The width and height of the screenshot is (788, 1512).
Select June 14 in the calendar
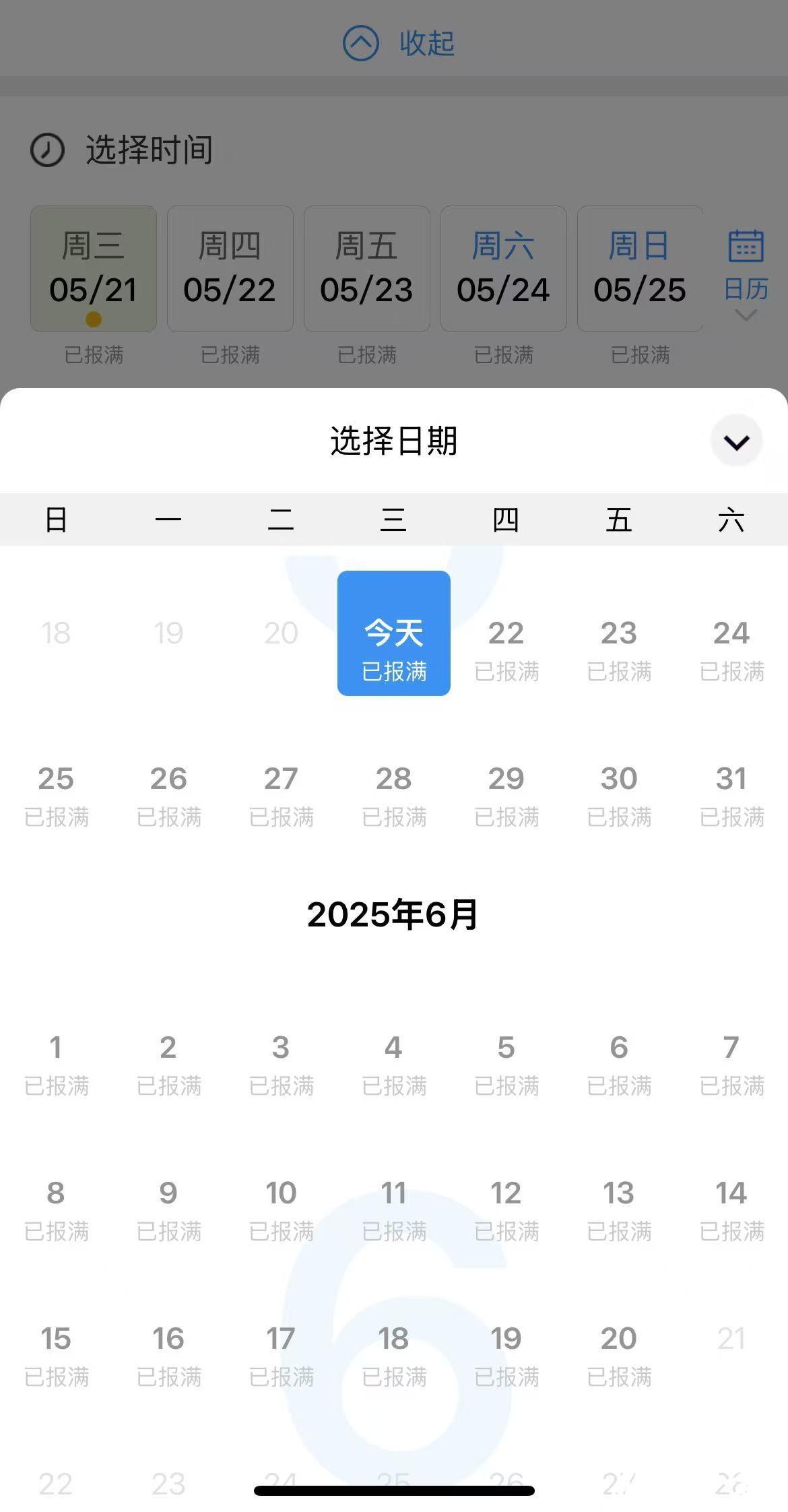[x=731, y=1207]
